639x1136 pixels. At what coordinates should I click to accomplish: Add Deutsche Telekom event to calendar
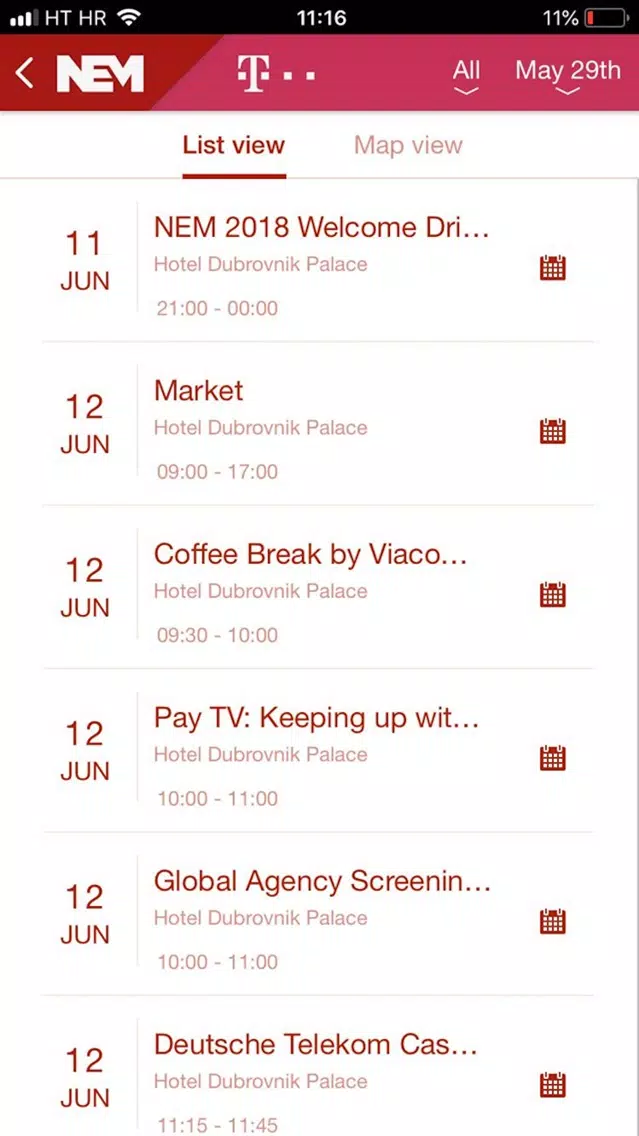coord(553,1085)
